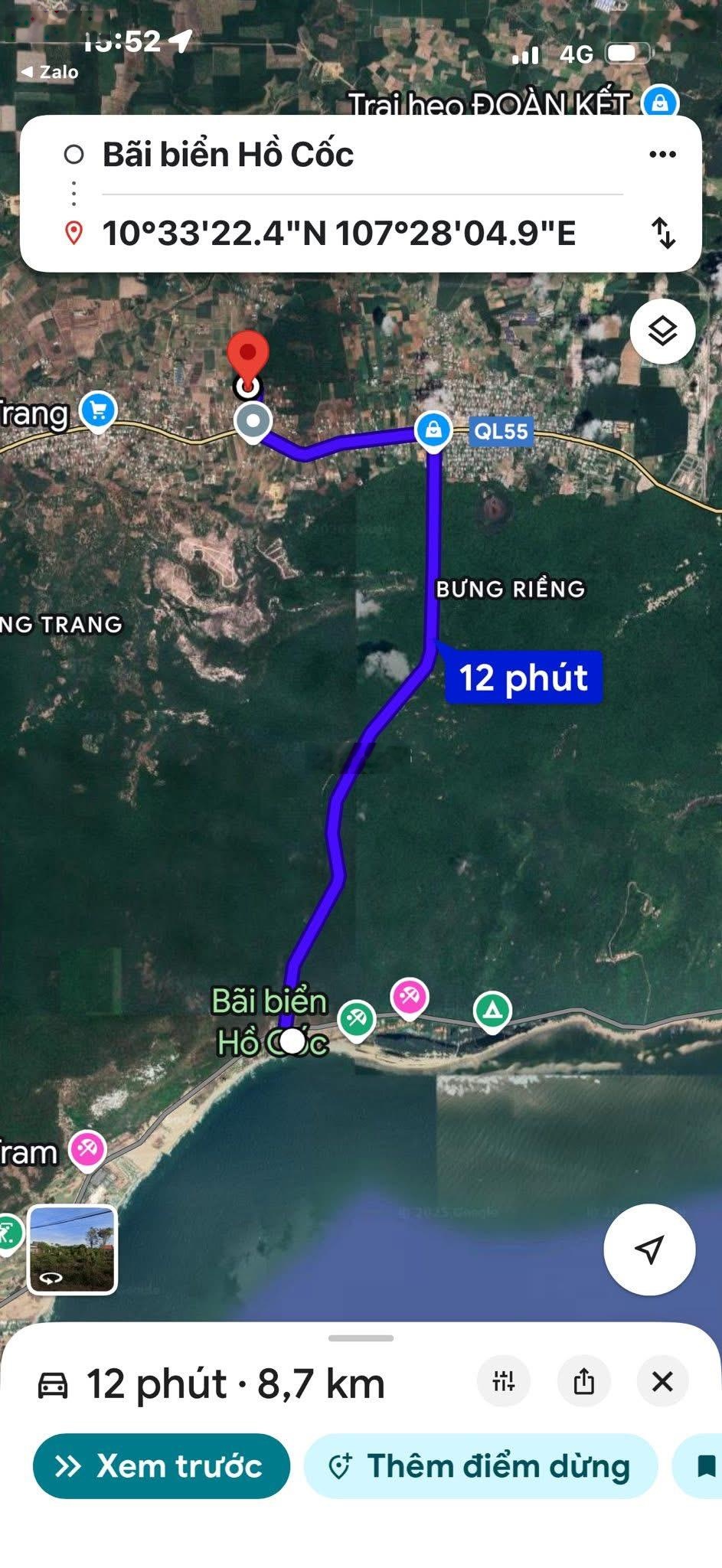Tap Xem trước to preview route
Image resolution: width=722 pixels, height=1568 pixels.
pyautogui.click(x=161, y=1466)
